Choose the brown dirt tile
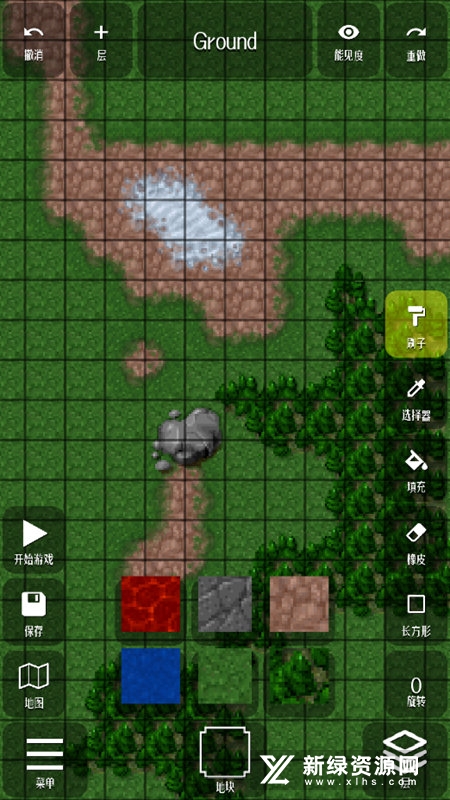The width and height of the screenshot is (450, 800). click(299, 604)
